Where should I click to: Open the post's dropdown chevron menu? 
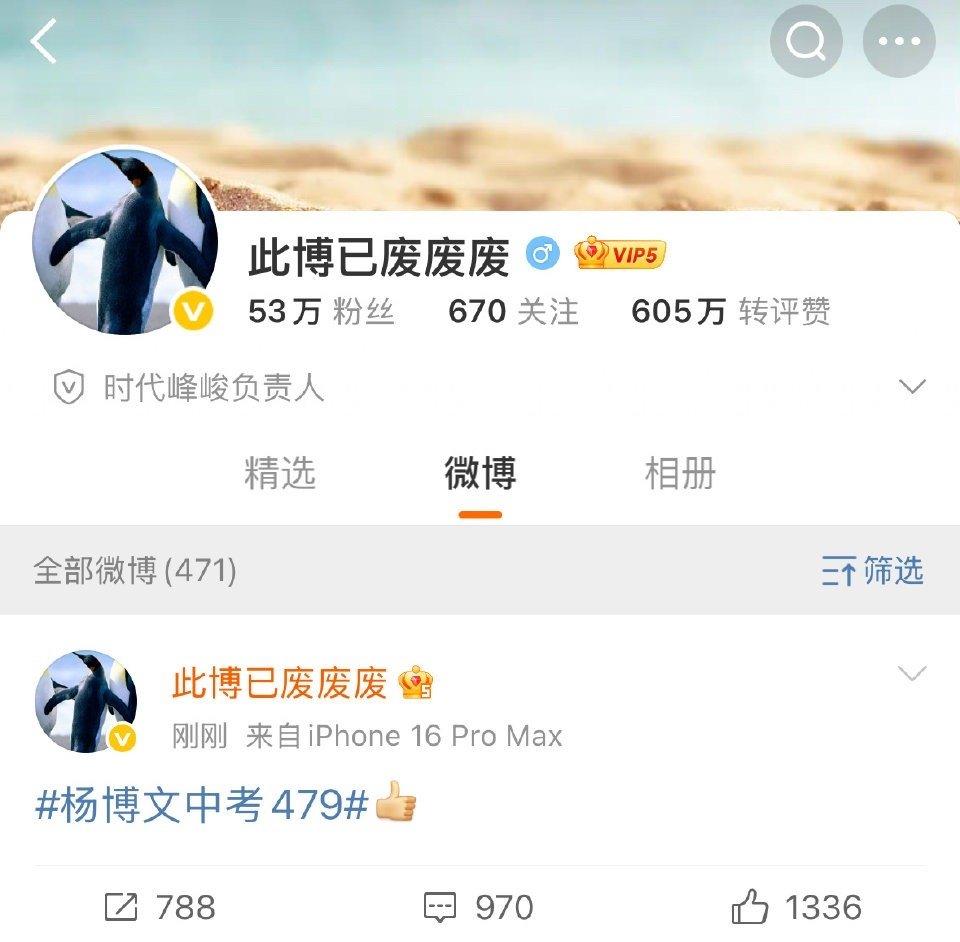click(911, 674)
